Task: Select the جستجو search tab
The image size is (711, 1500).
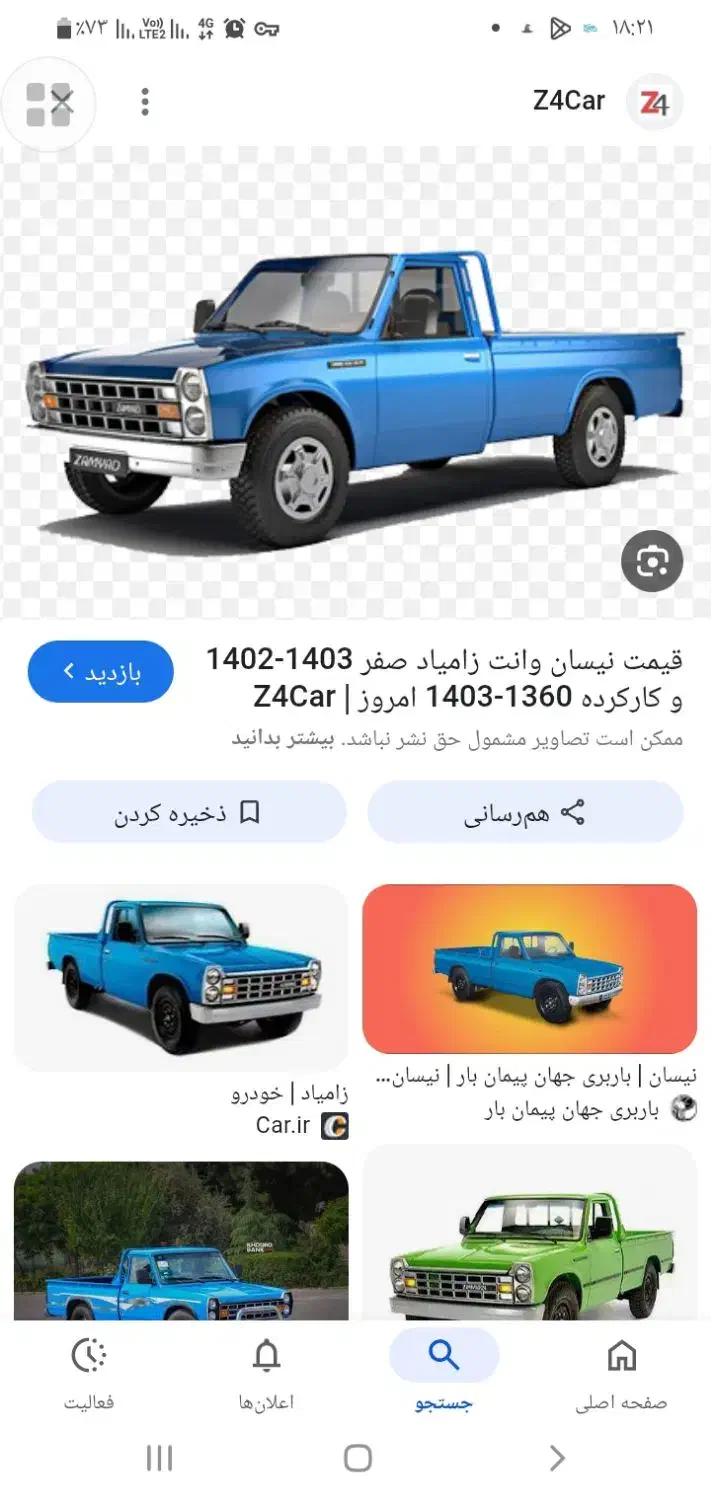Action: point(443,1374)
